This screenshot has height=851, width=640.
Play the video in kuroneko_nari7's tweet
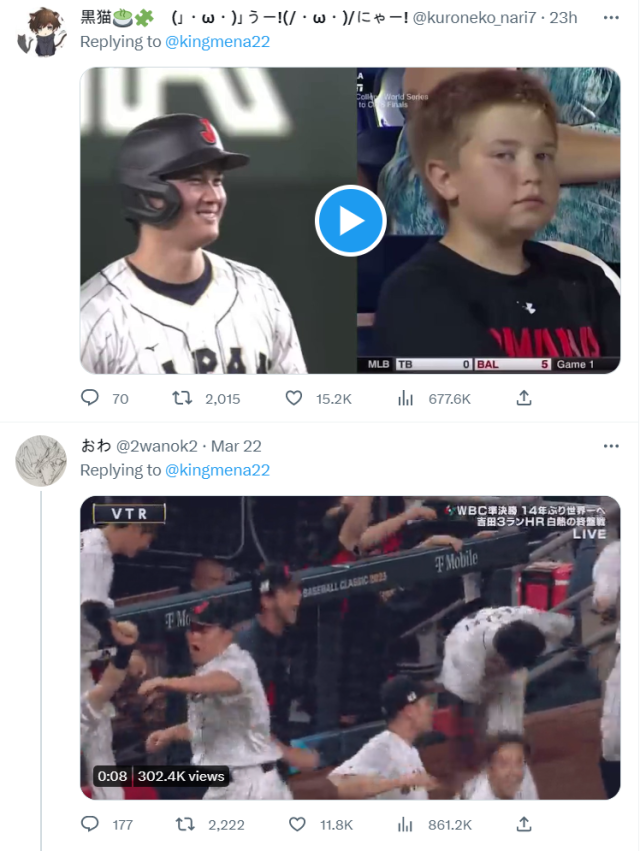(x=350, y=221)
